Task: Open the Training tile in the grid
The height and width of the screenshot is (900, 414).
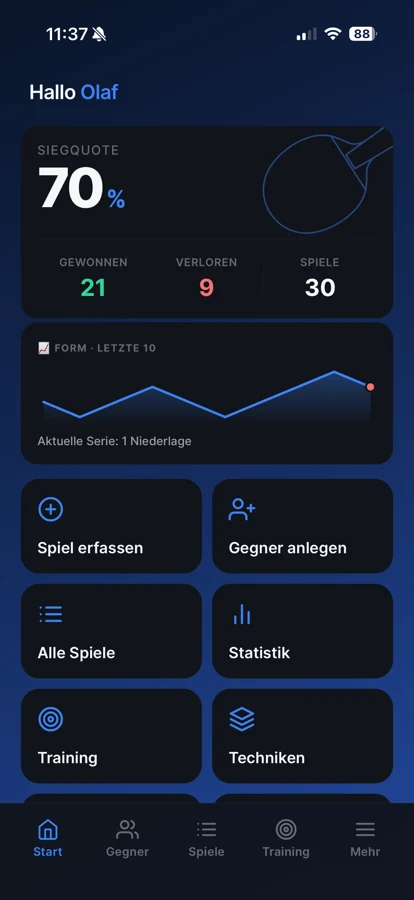Action: pos(111,736)
